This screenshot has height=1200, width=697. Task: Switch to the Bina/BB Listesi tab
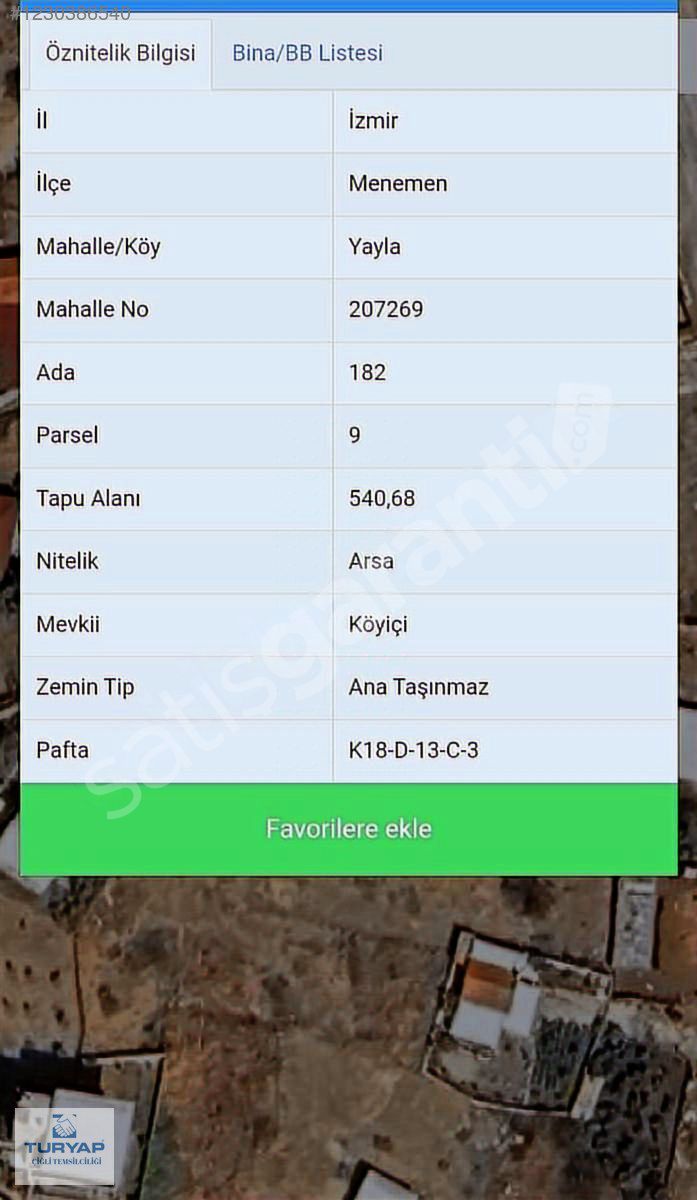pos(307,54)
